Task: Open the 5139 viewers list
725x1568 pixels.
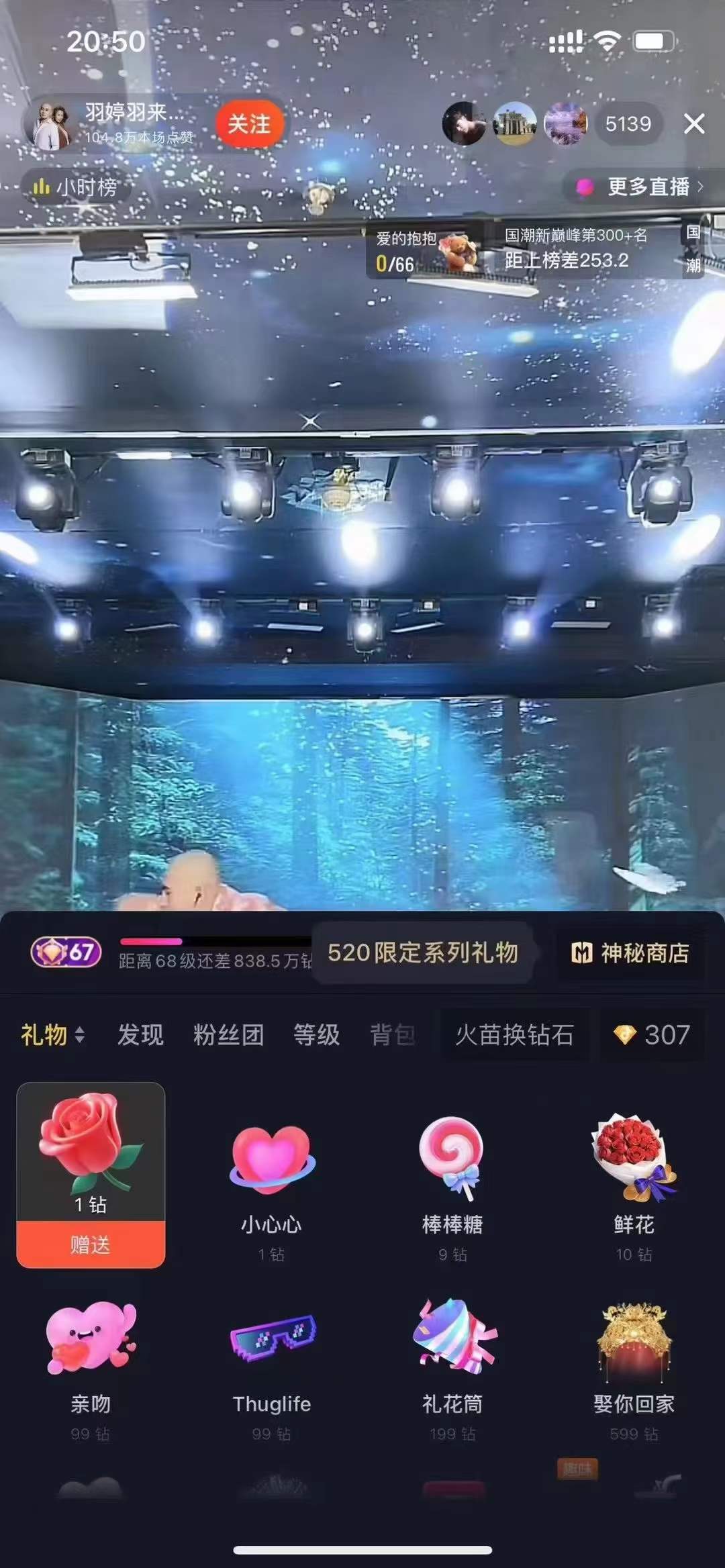Action: tap(628, 124)
